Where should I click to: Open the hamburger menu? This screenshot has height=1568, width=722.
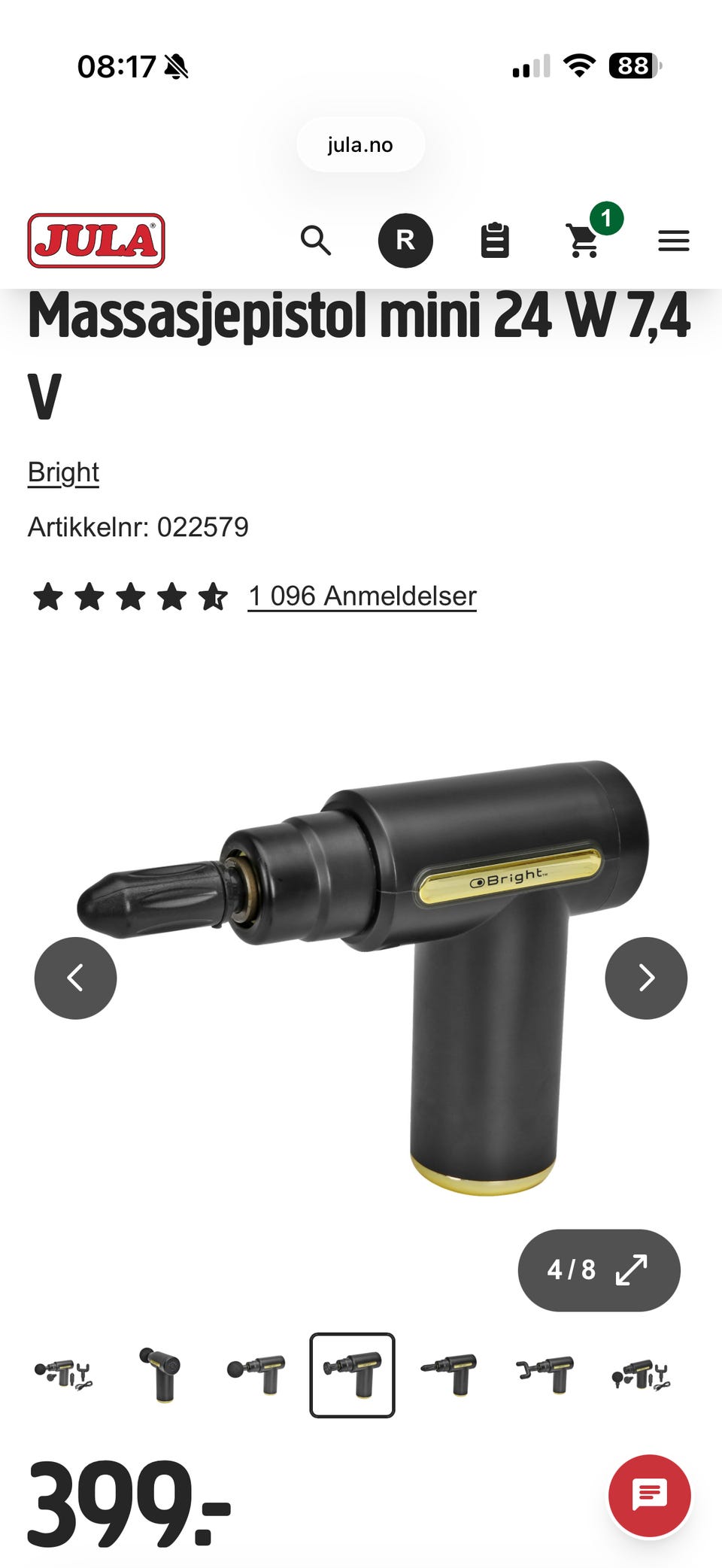point(674,241)
